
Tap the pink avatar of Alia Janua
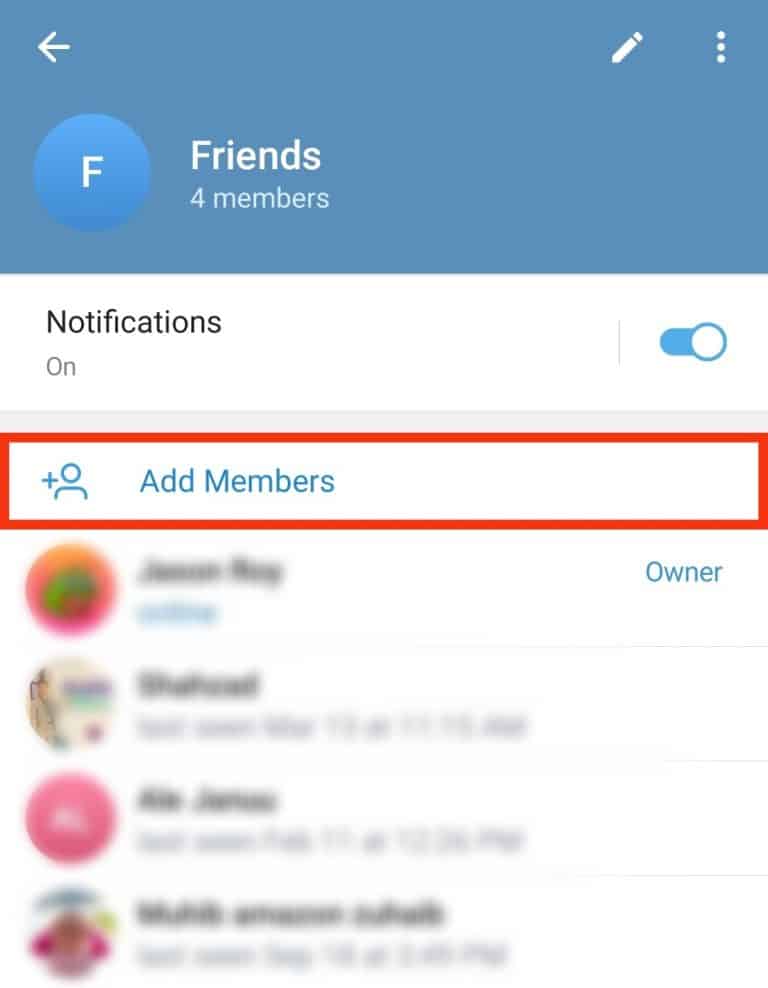click(x=70, y=818)
